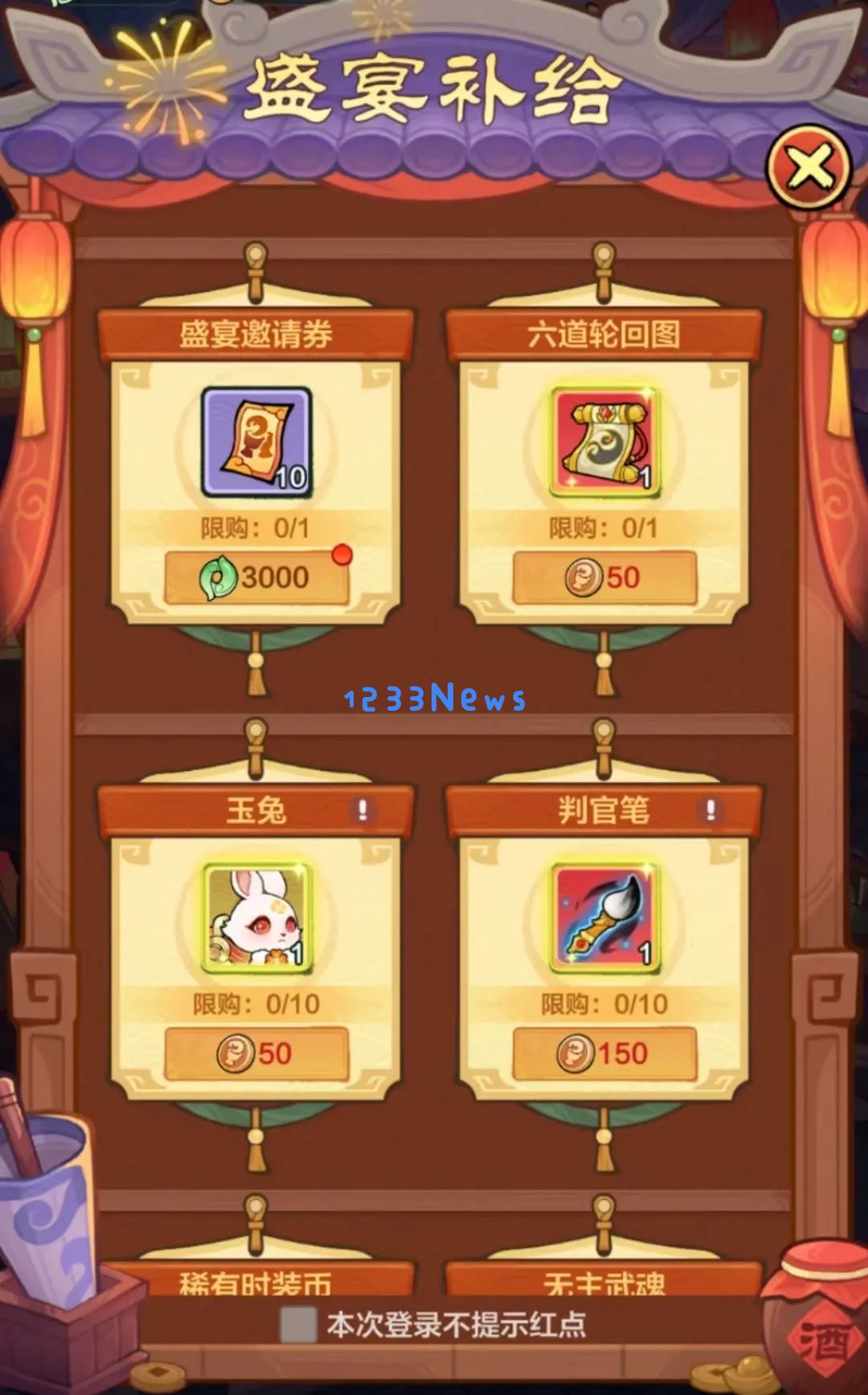
Task: Open 玉兔 rabbit item icon
Action: [256, 918]
